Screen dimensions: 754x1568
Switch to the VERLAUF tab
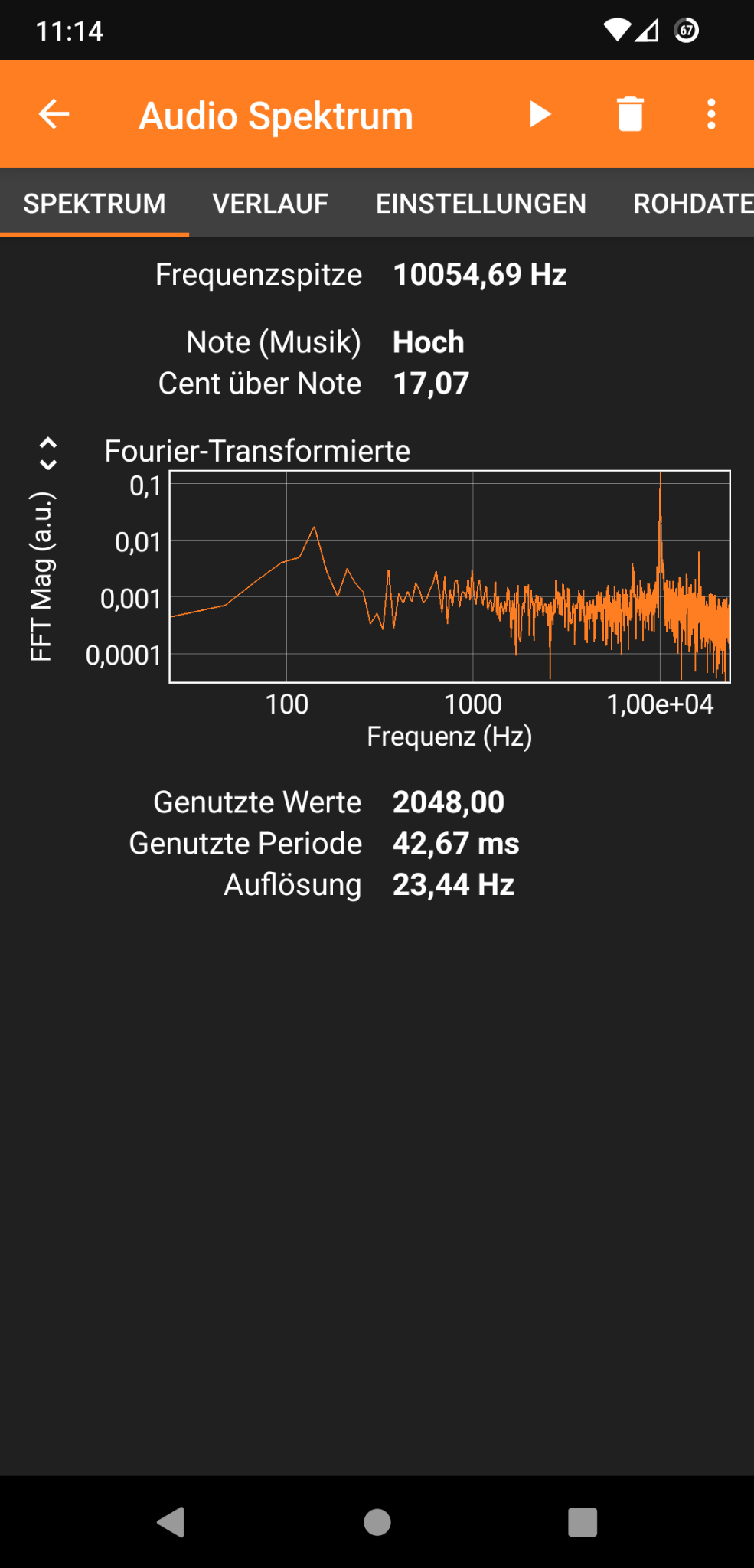[270, 204]
